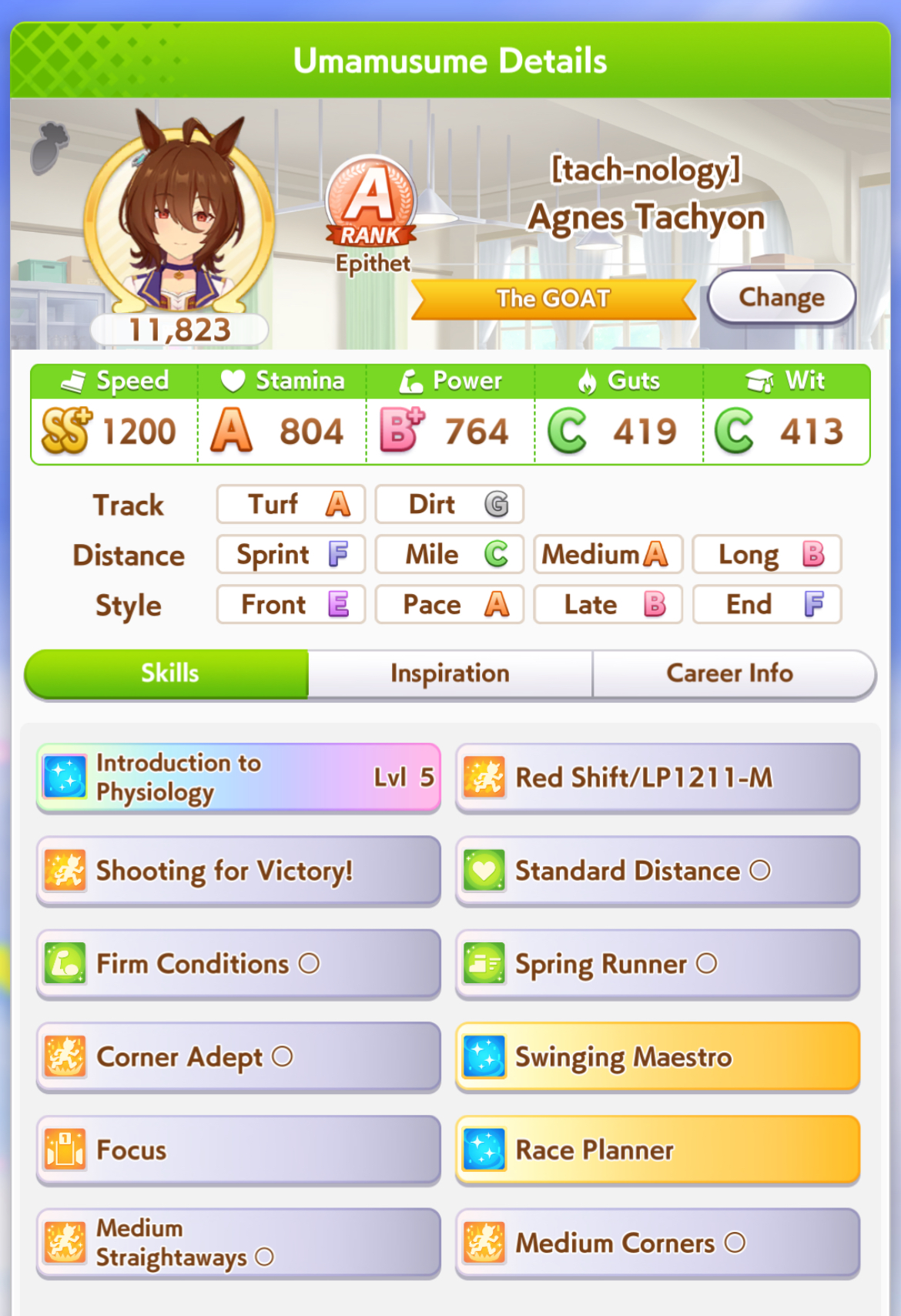901x1316 pixels.
Task: Open the Spring Runner skill
Action: pyautogui.click(x=657, y=964)
